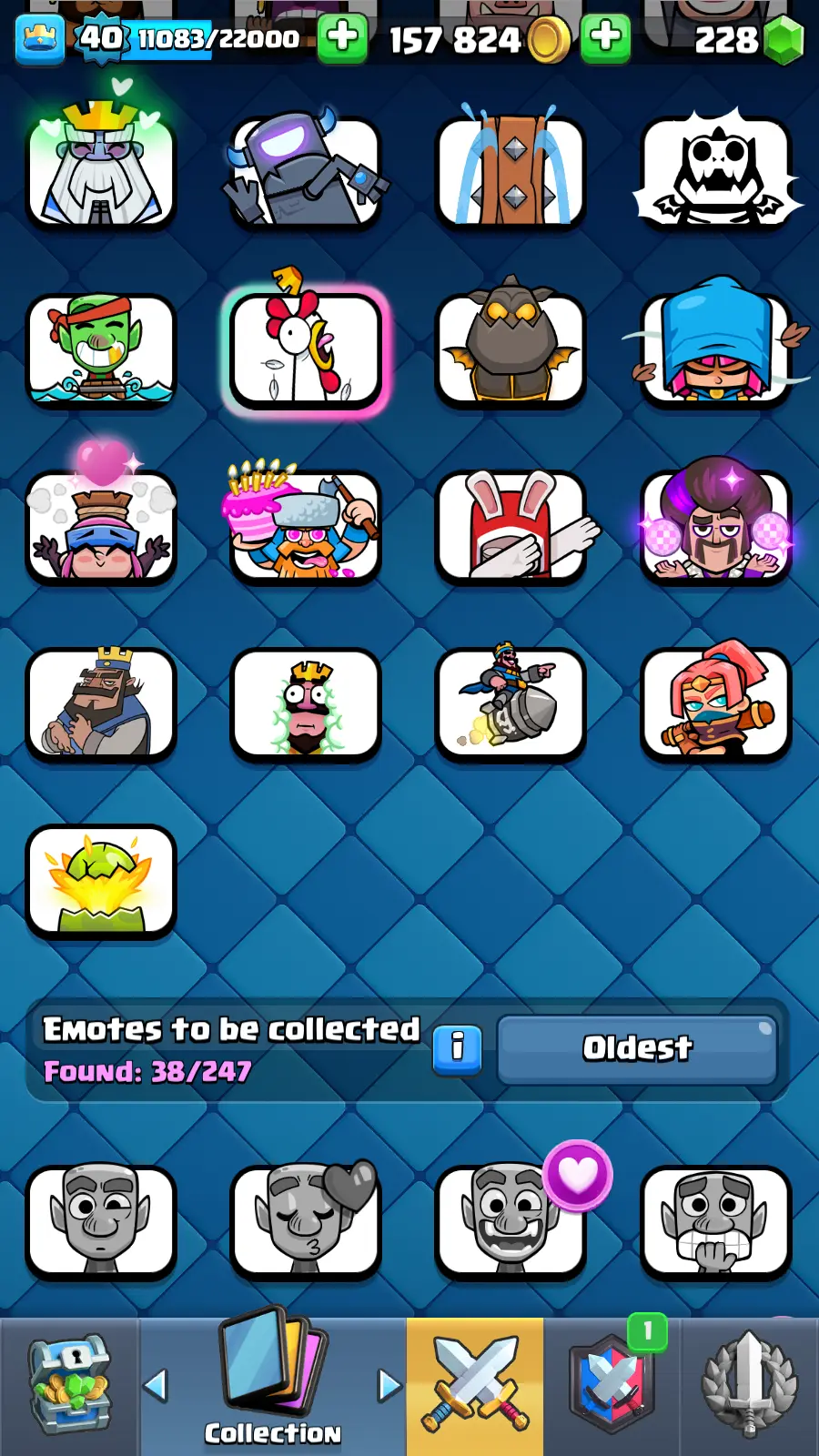Open info about emotes to be collected
Viewport: 819px width, 1456px height.
[x=457, y=1048]
